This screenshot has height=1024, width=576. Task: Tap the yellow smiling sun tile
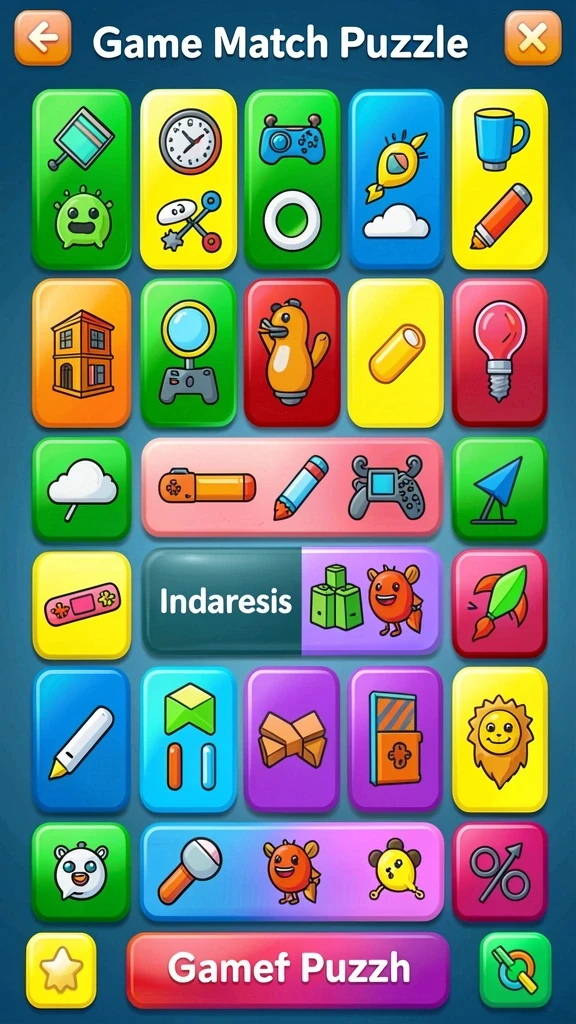pos(500,740)
